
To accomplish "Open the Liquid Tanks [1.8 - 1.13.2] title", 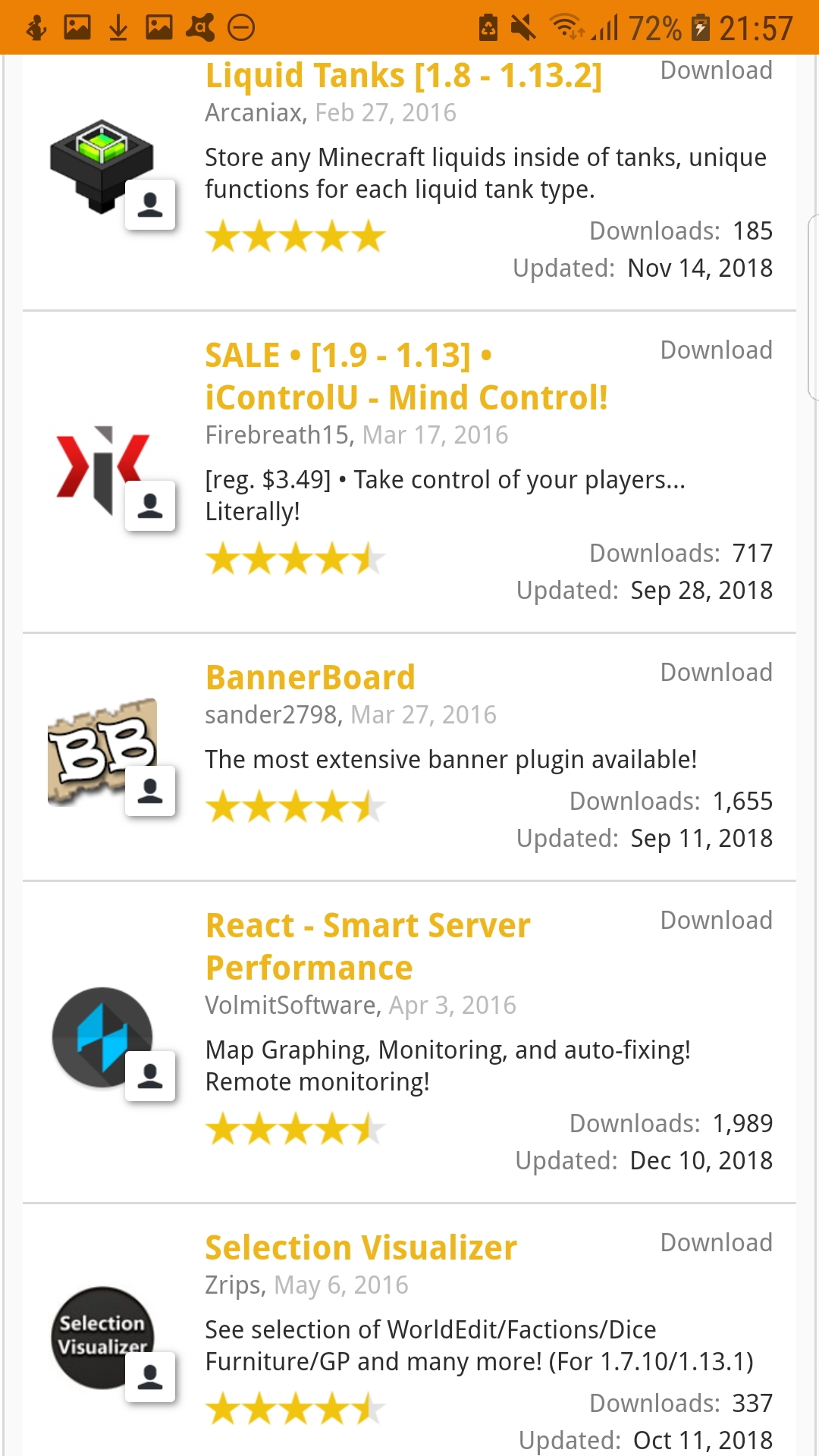I will coord(403,76).
